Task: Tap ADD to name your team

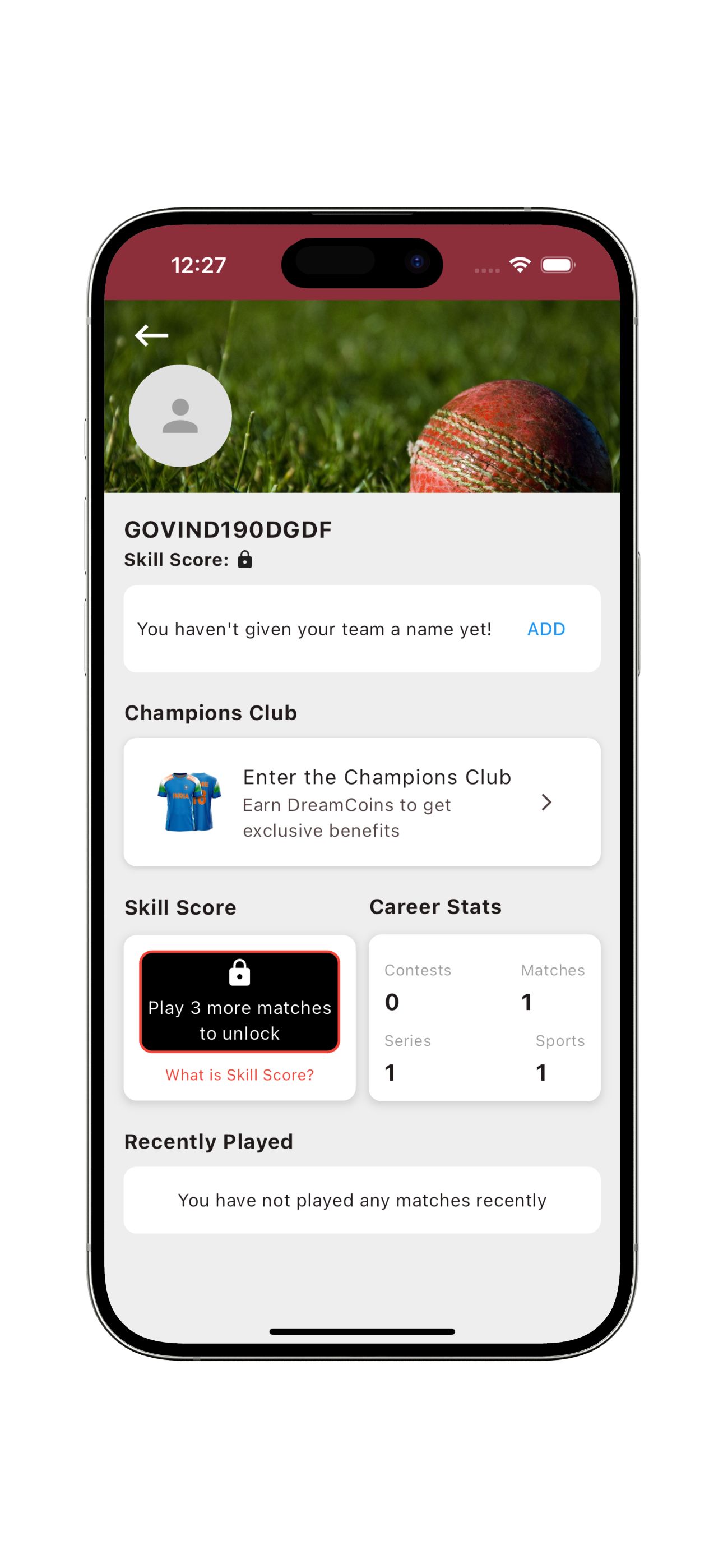Action: pyautogui.click(x=545, y=629)
